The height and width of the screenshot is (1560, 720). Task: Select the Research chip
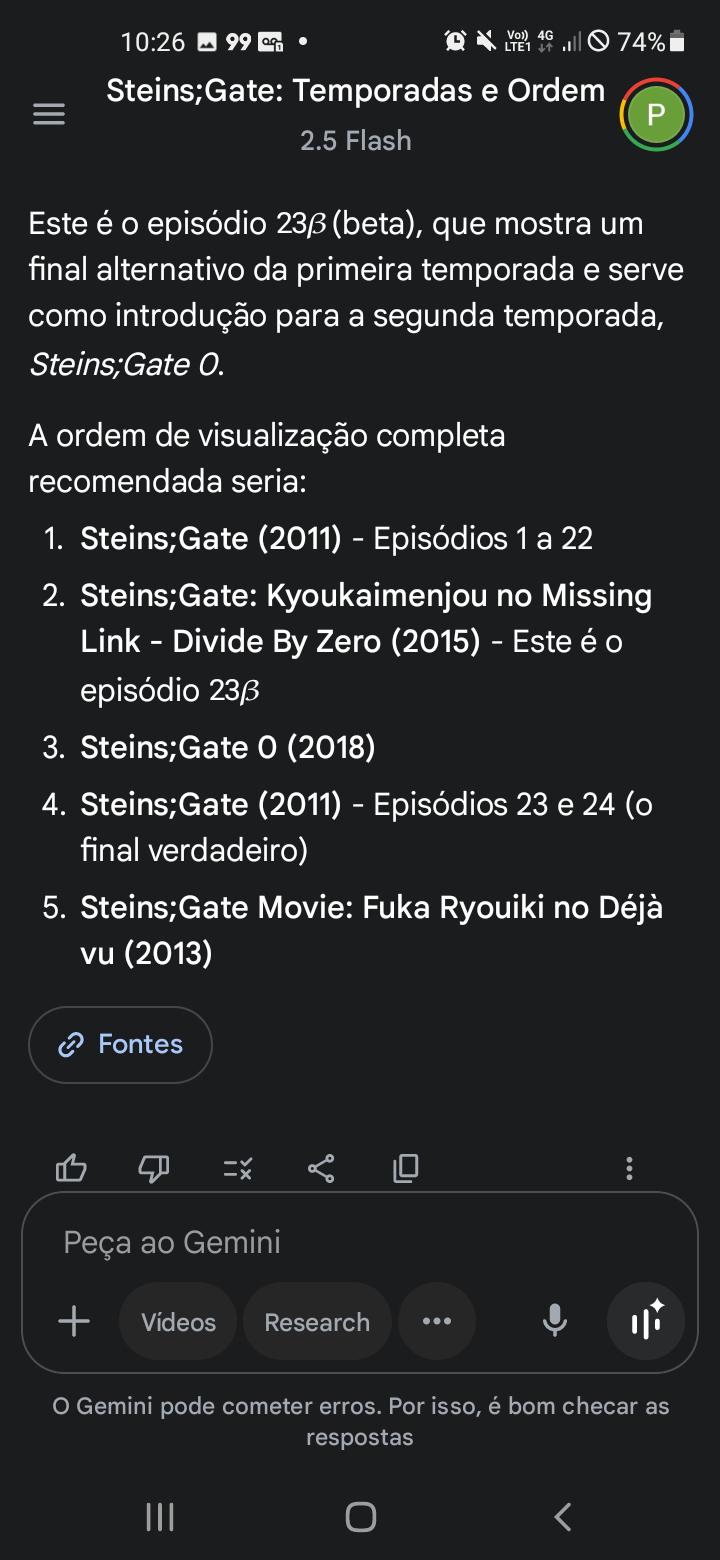(317, 1322)
